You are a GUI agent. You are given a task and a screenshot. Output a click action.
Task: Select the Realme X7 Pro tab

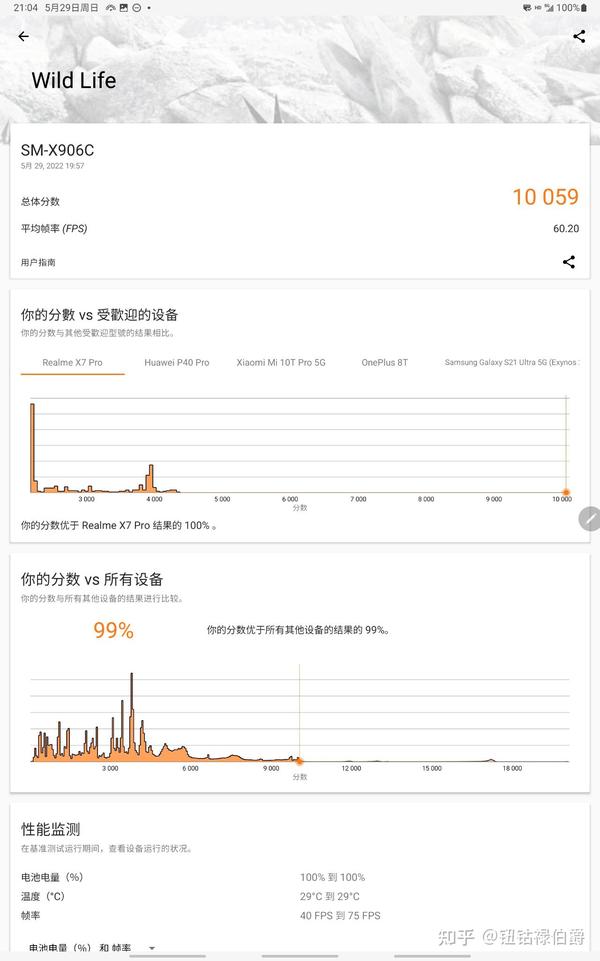(x=72, y=363)
